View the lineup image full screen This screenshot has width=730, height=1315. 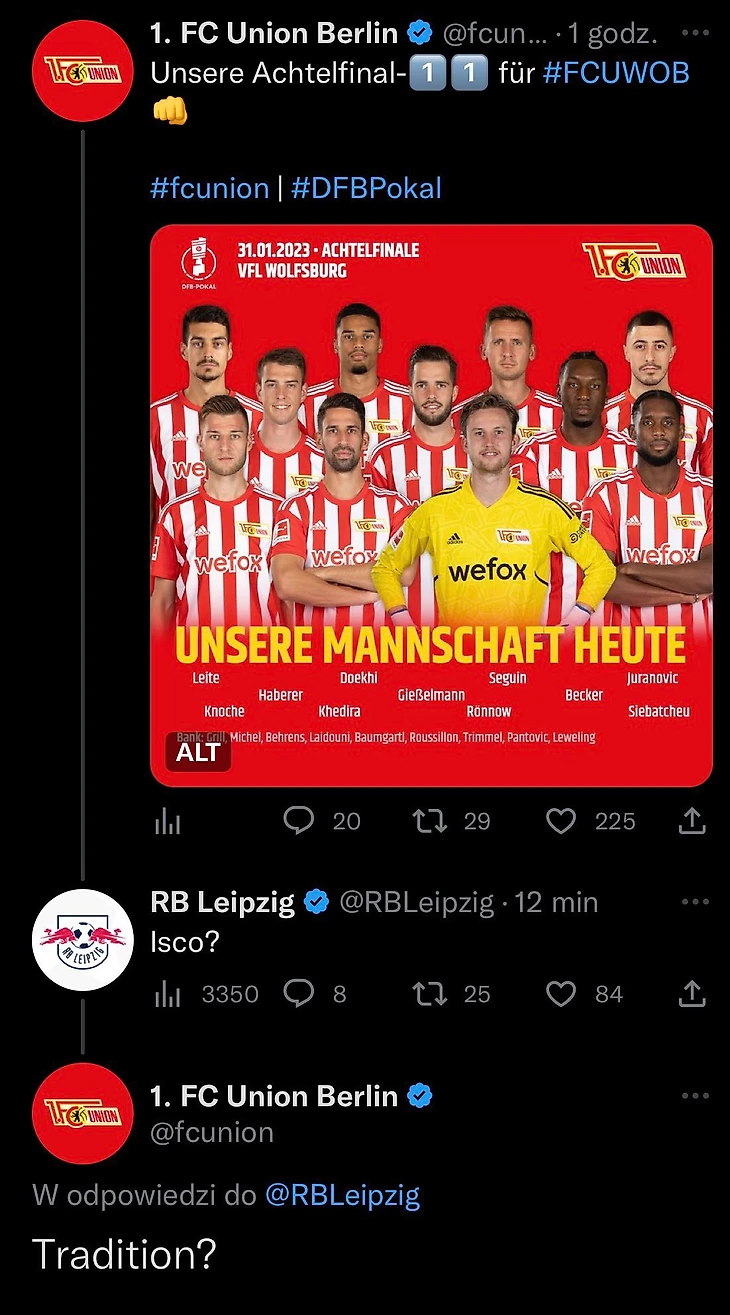coord(431,480)
